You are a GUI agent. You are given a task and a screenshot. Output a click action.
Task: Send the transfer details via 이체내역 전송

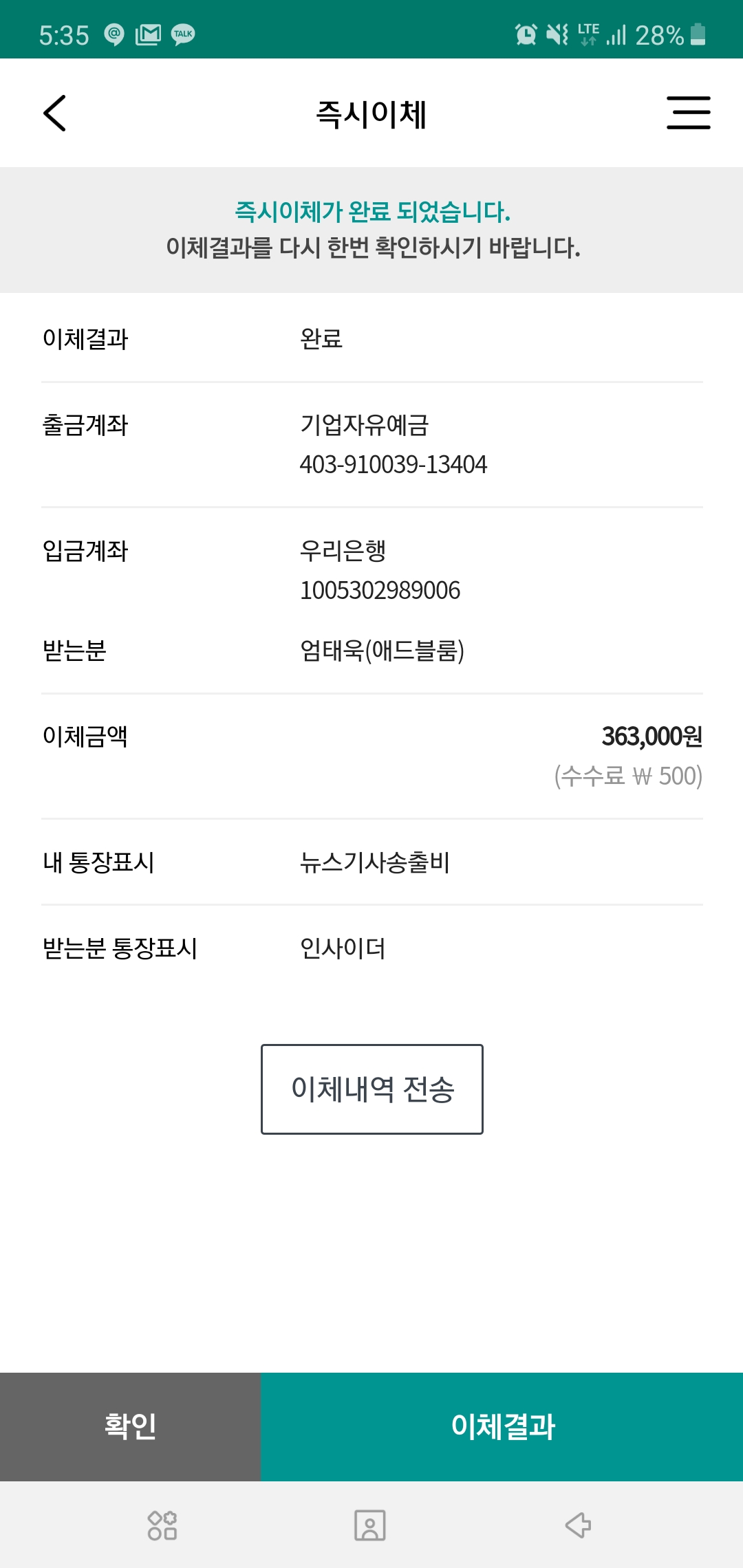pyautogui.click(x=371, y=1089)
